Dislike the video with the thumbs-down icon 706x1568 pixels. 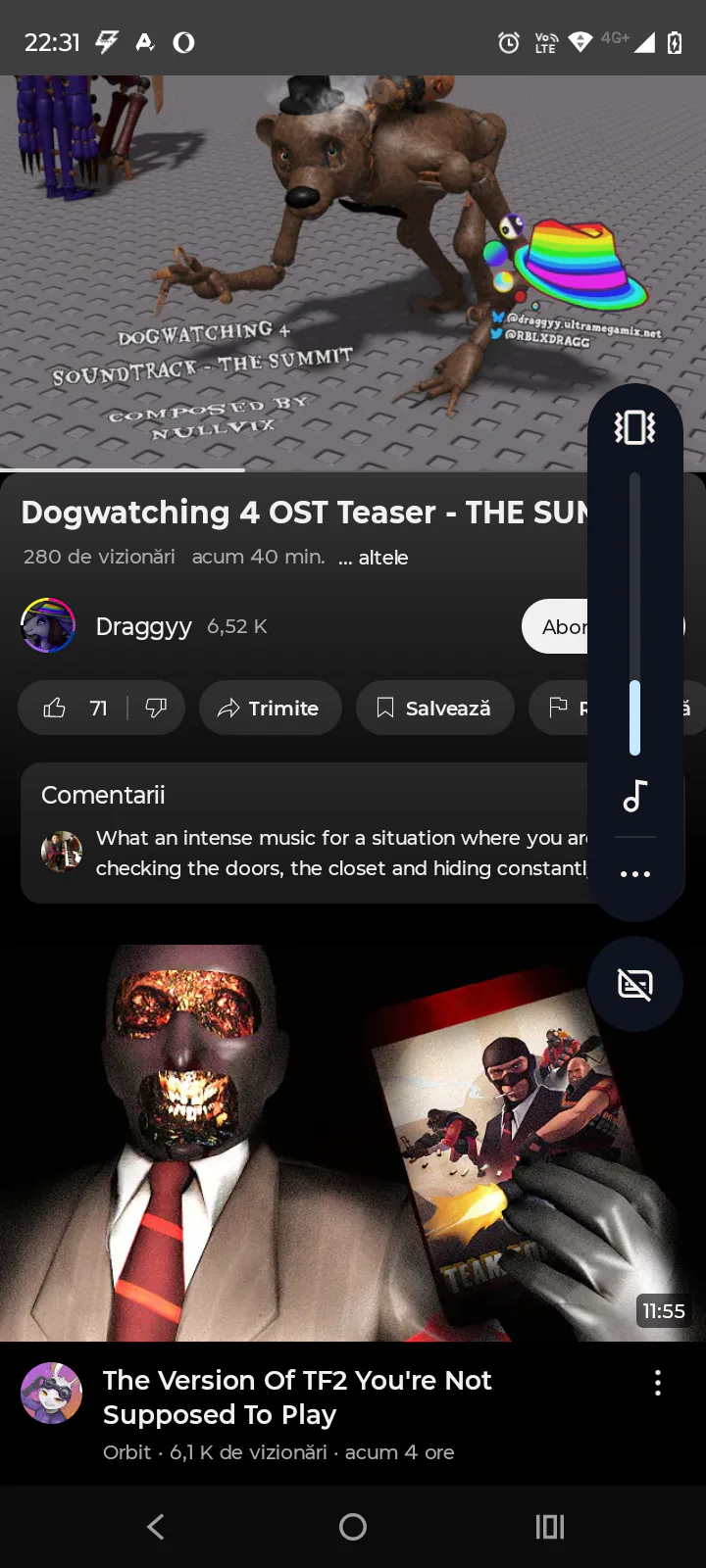156,708
